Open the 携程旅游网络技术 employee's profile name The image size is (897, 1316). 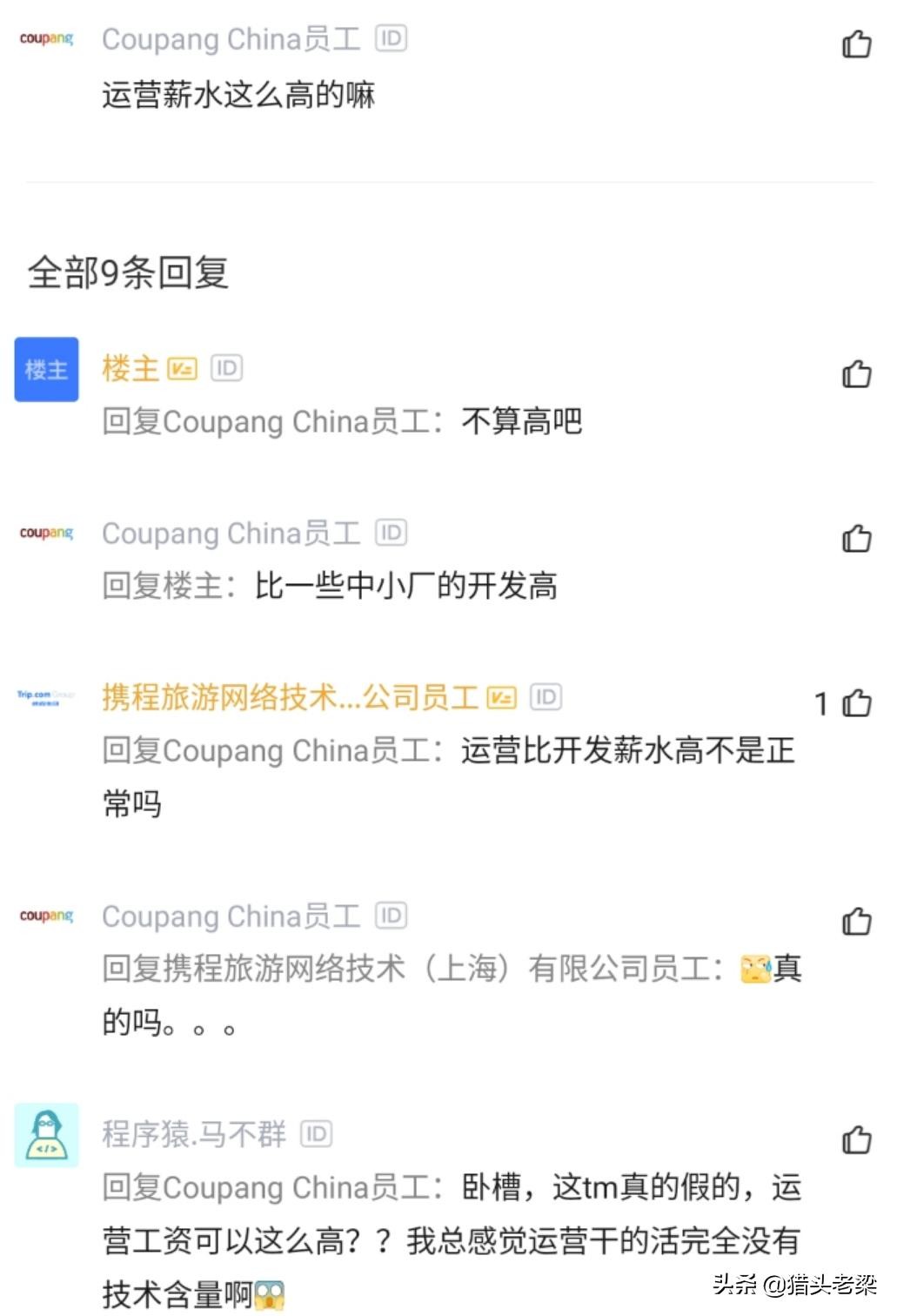pos(290,697)
